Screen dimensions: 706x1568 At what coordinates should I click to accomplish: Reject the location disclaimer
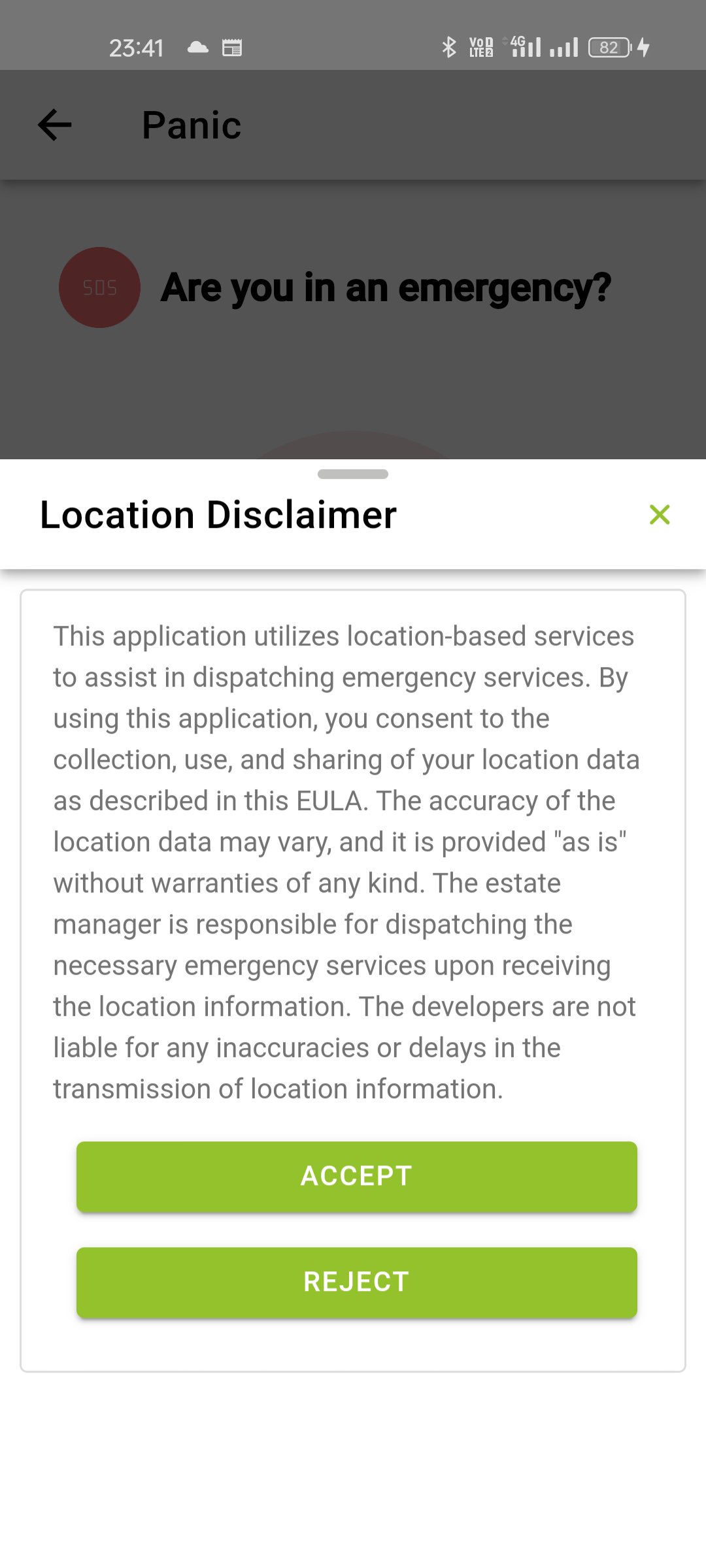(356, 1282)
